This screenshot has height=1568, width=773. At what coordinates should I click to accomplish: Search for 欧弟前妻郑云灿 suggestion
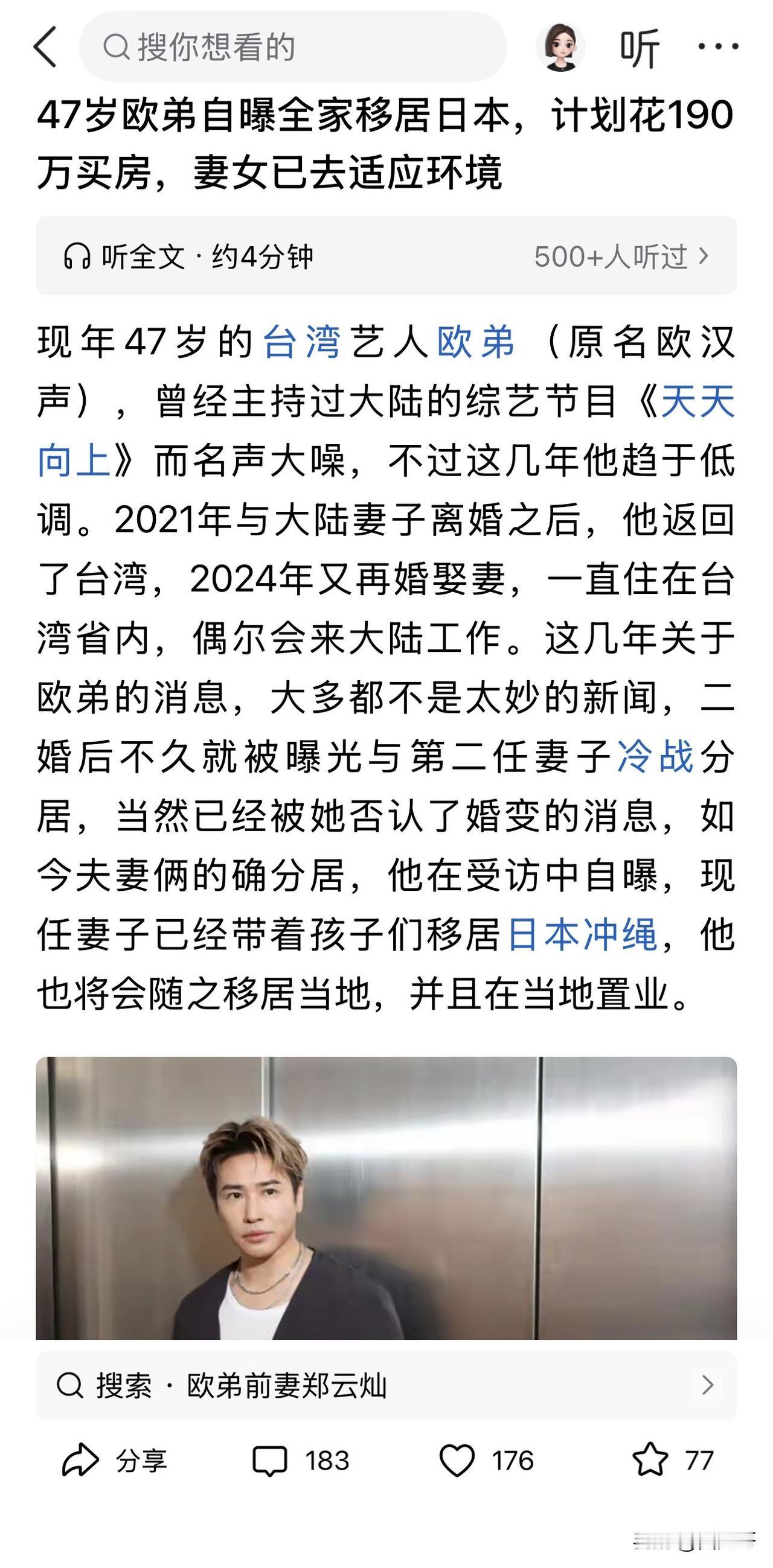click(x=386, y=1386)
